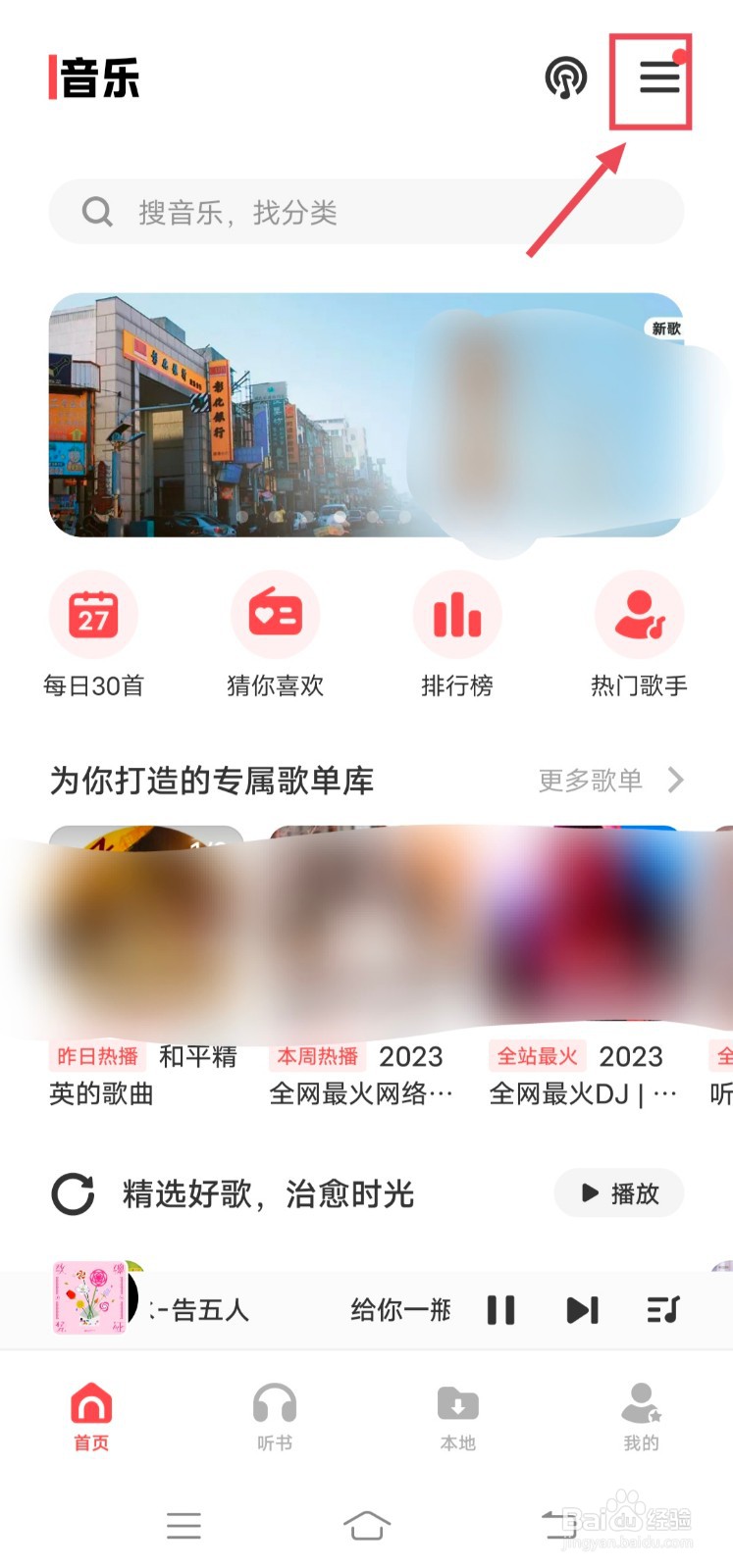The image size is (733, 1568).
Task: Select the 猜你喜欢 recommendations icon
Action: click(x=276, y=614)
